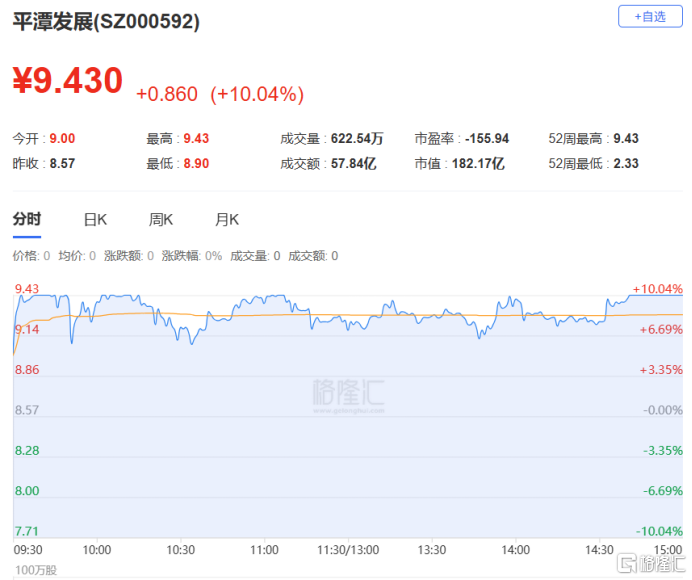This screenshot has width=692, height=580.
Task: Switch to the 分时 chart tab
Action: (27, 219)
